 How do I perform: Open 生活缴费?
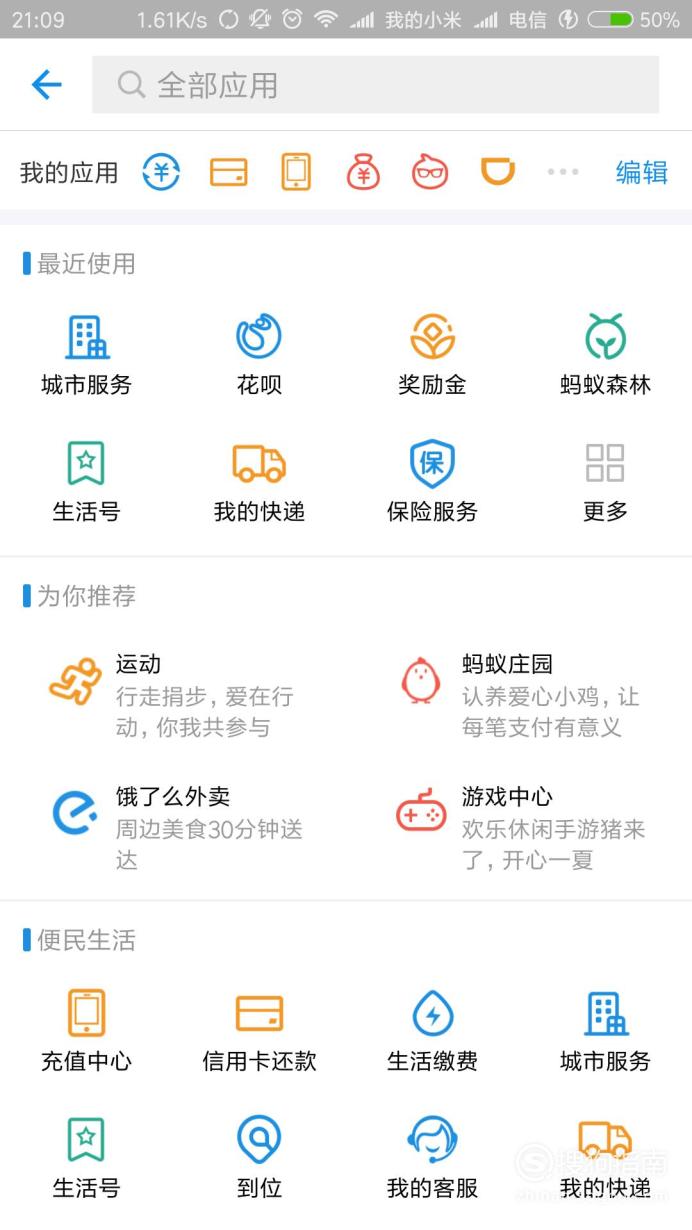pos(432,1031)
